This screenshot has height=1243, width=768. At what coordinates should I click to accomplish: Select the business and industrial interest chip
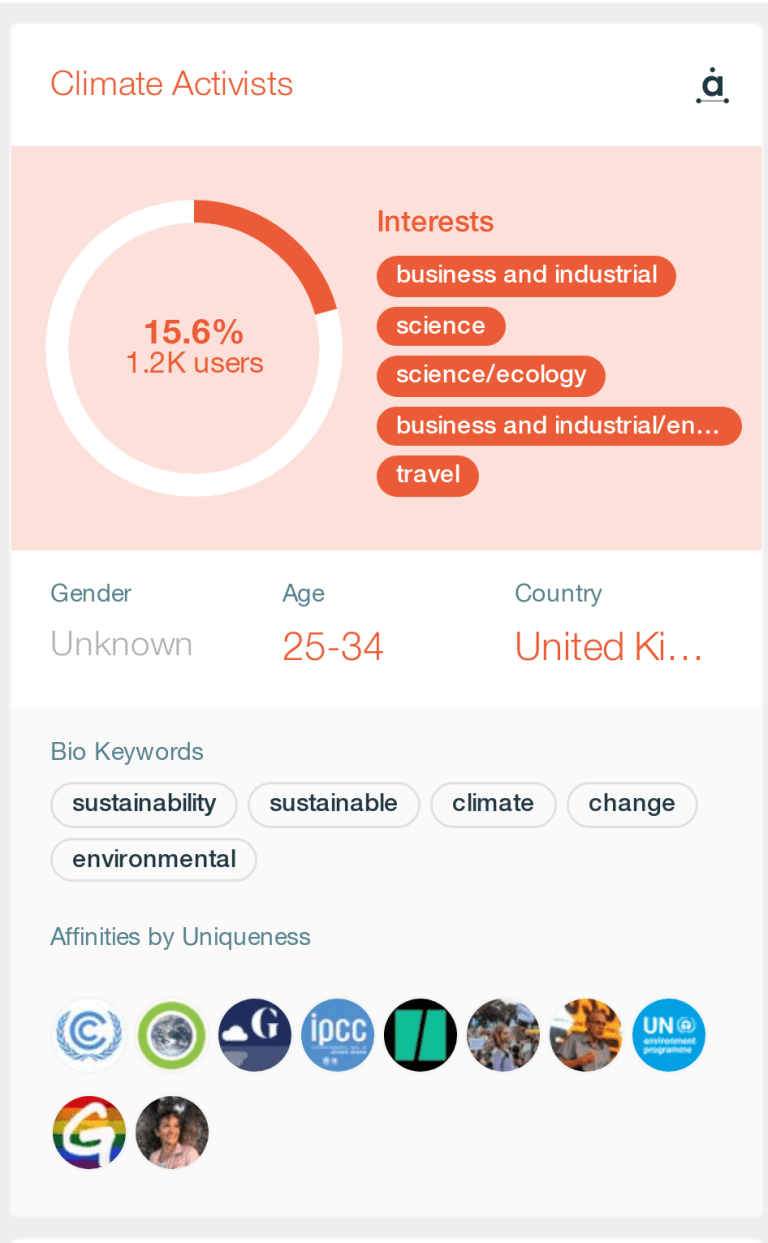[526, 276]
